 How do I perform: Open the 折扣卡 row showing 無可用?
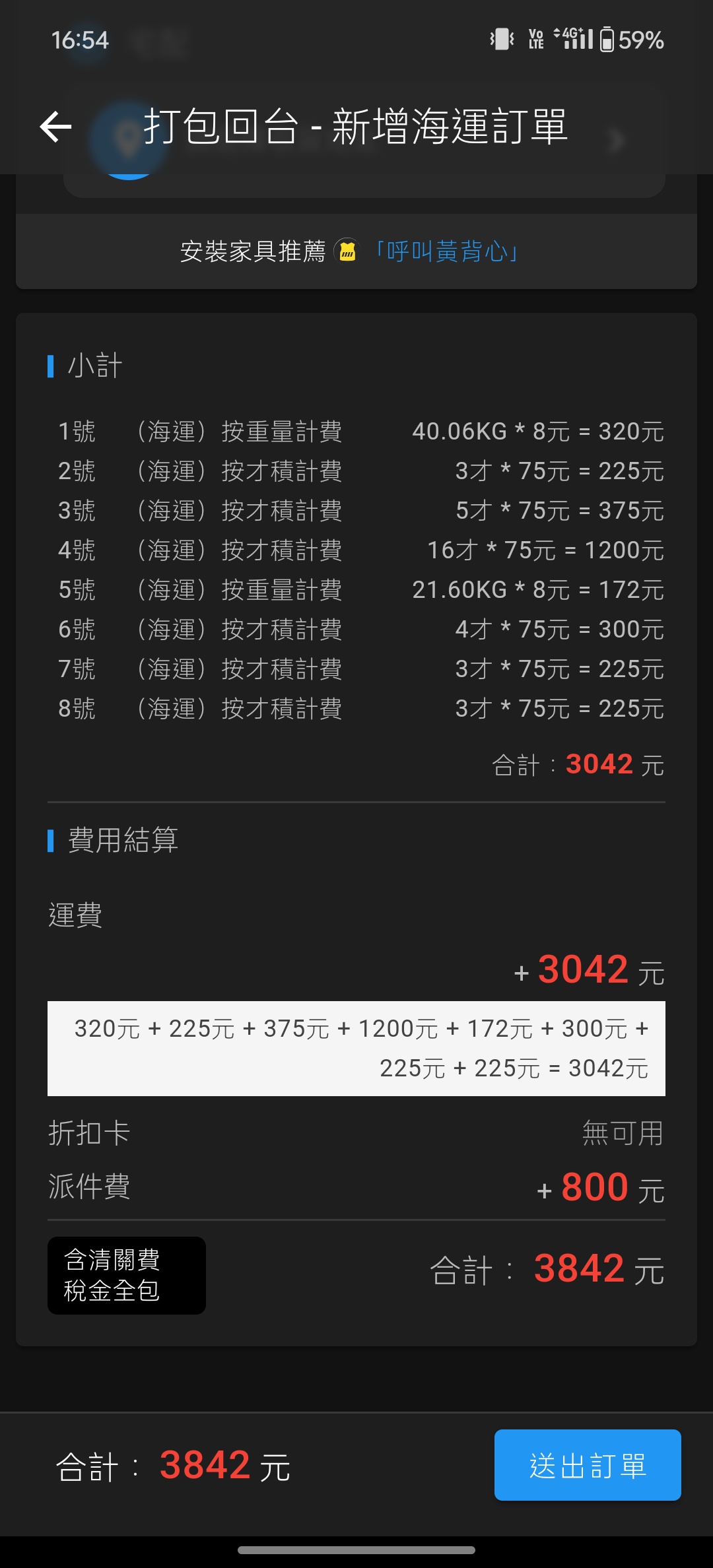tap(356, 1133)
